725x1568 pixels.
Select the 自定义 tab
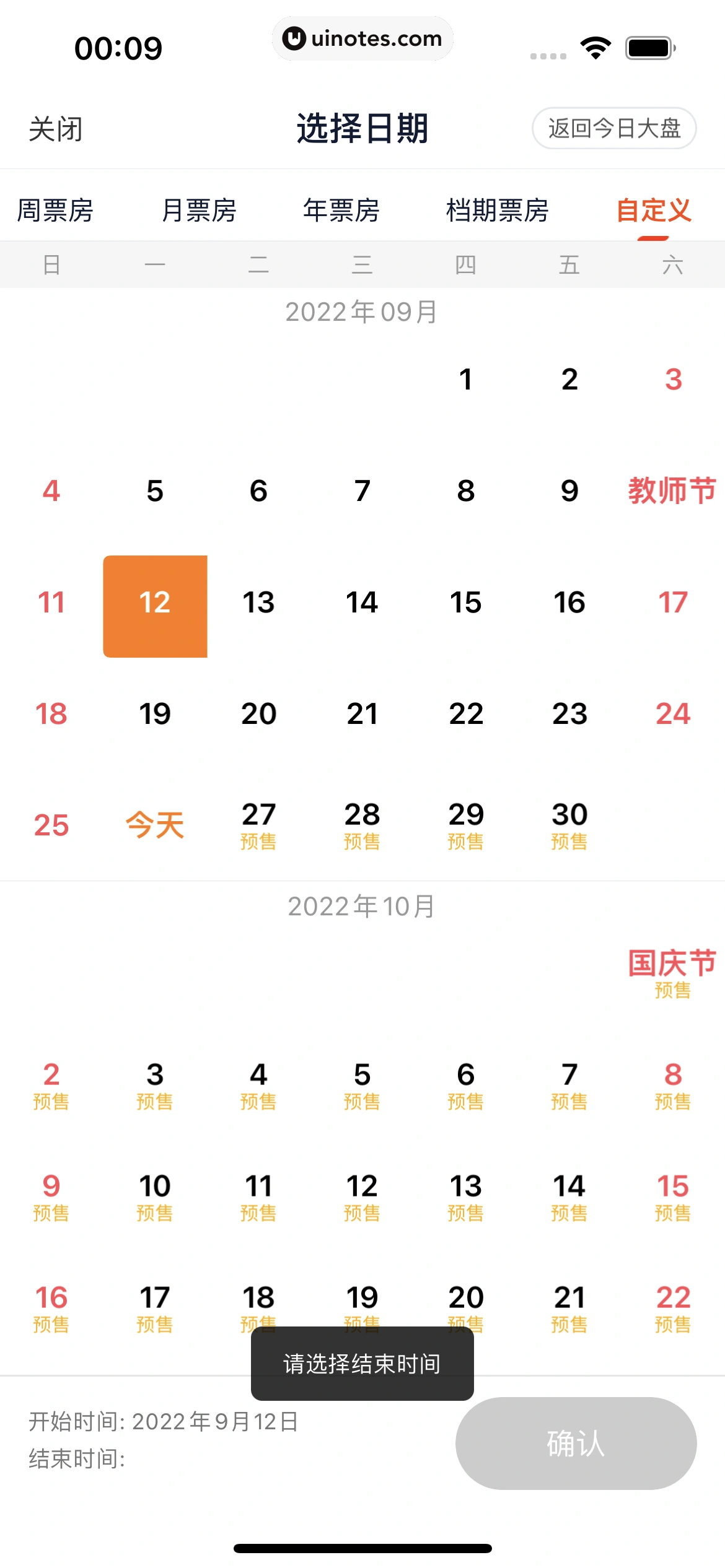click(653, 211)
